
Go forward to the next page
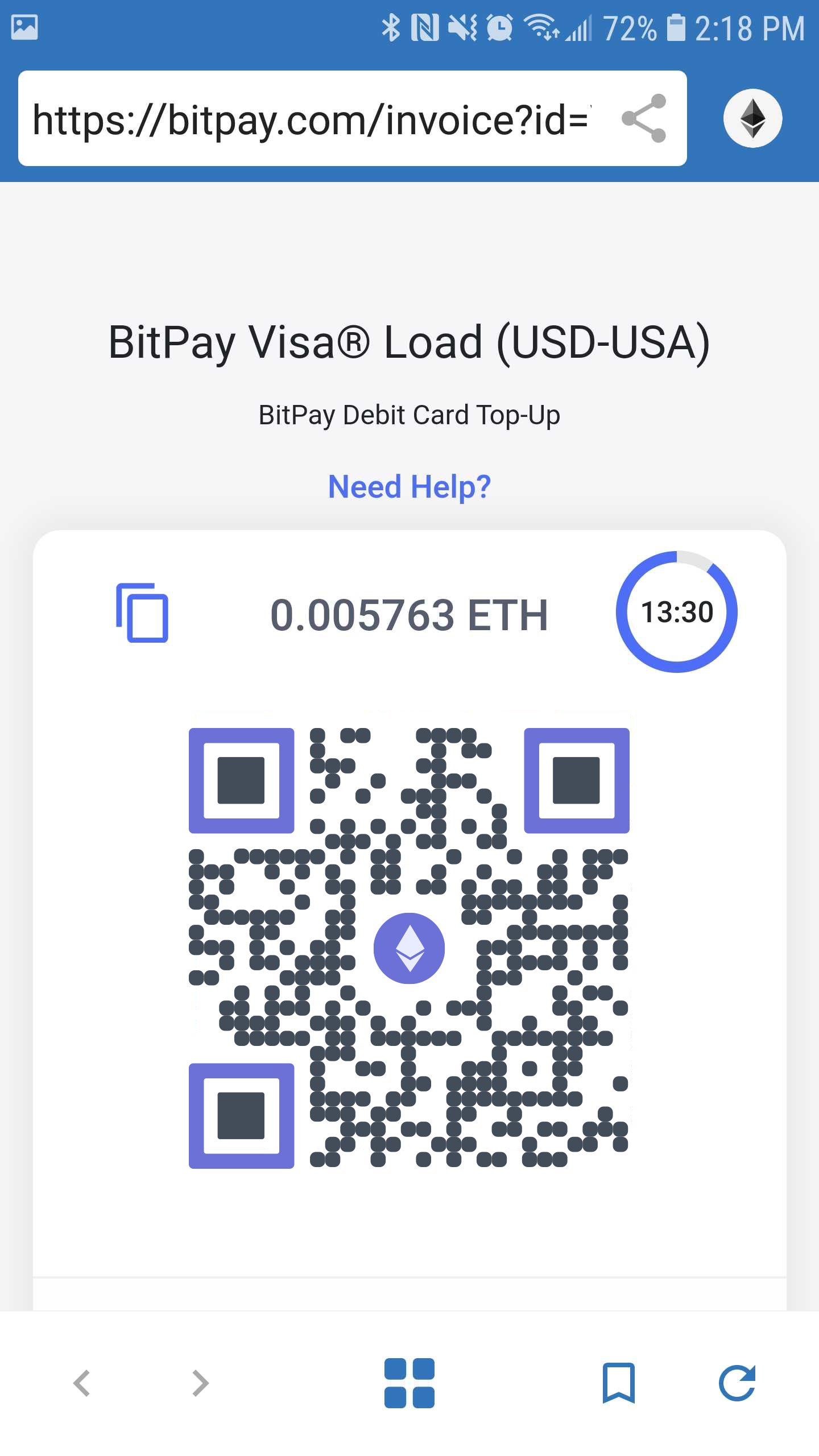click(200, 1383)
